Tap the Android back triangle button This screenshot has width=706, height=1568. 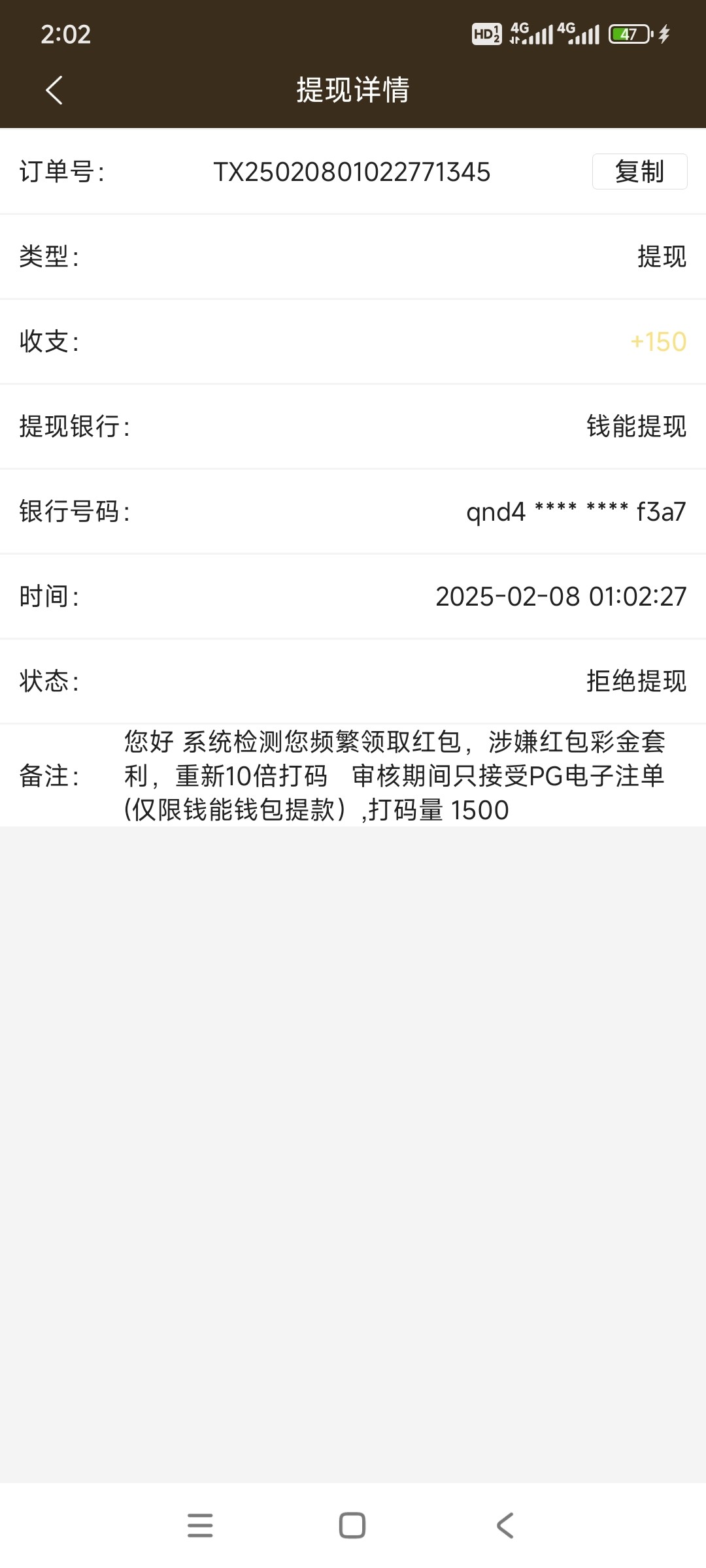[505, 1525]
